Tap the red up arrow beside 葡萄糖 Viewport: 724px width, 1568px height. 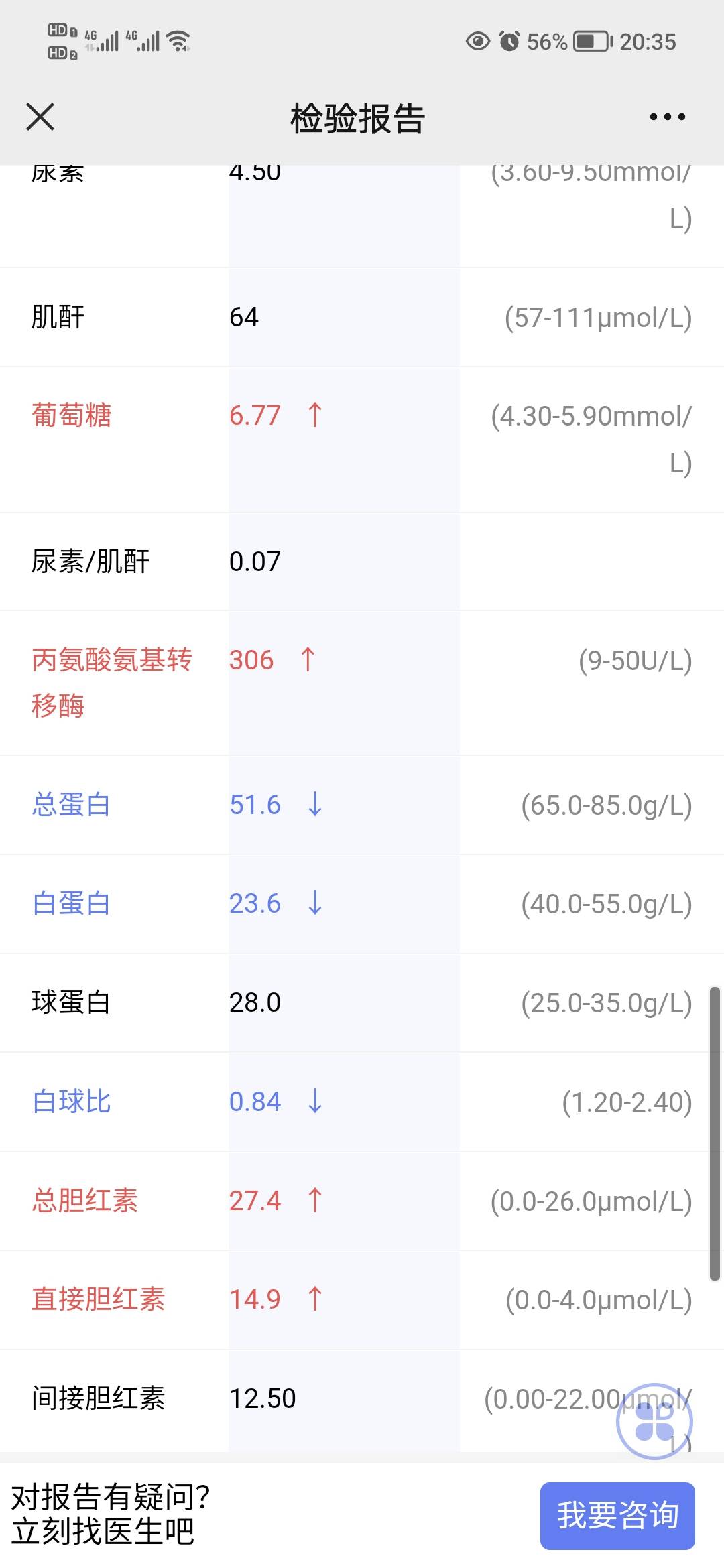315,415
